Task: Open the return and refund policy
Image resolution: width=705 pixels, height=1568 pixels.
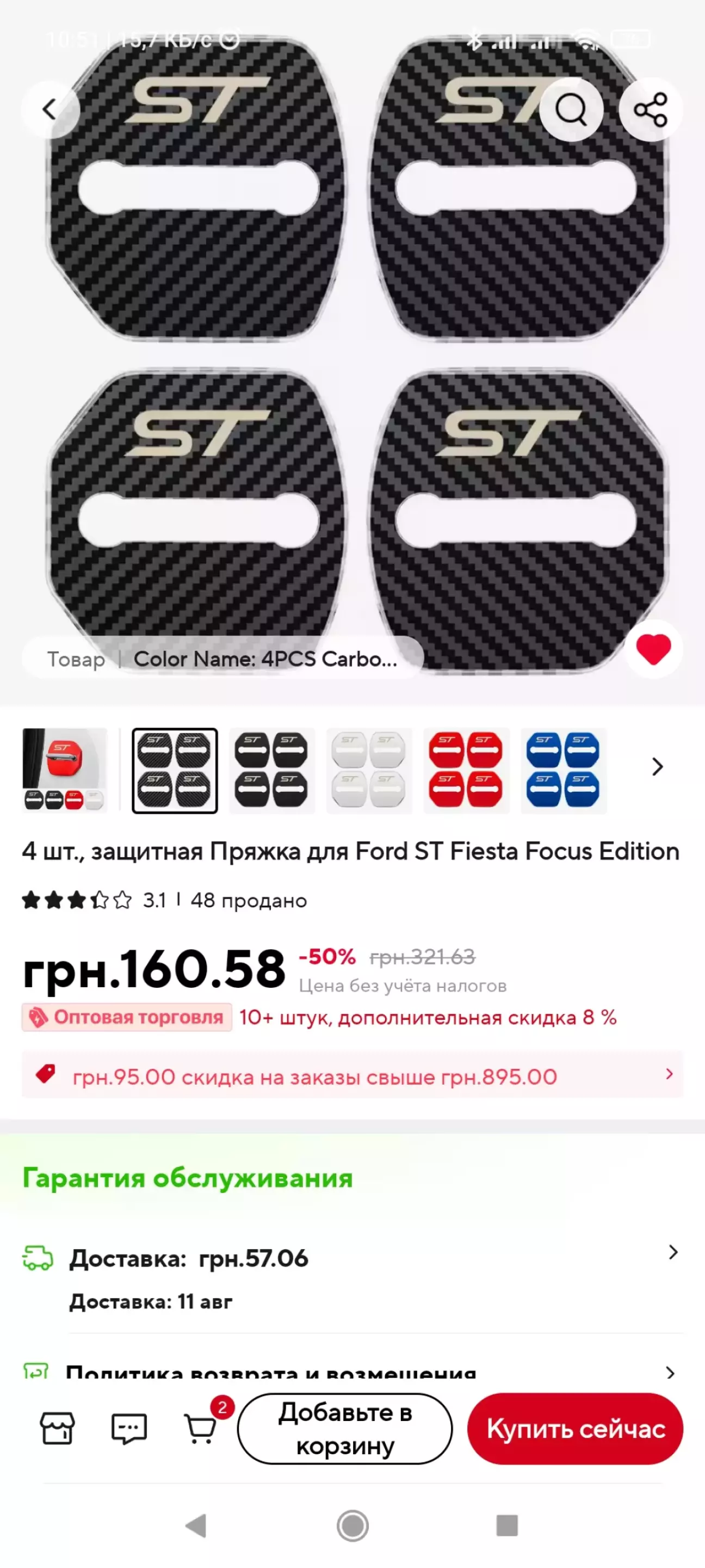Action: pyautogui.click(x=352, y=1372)
